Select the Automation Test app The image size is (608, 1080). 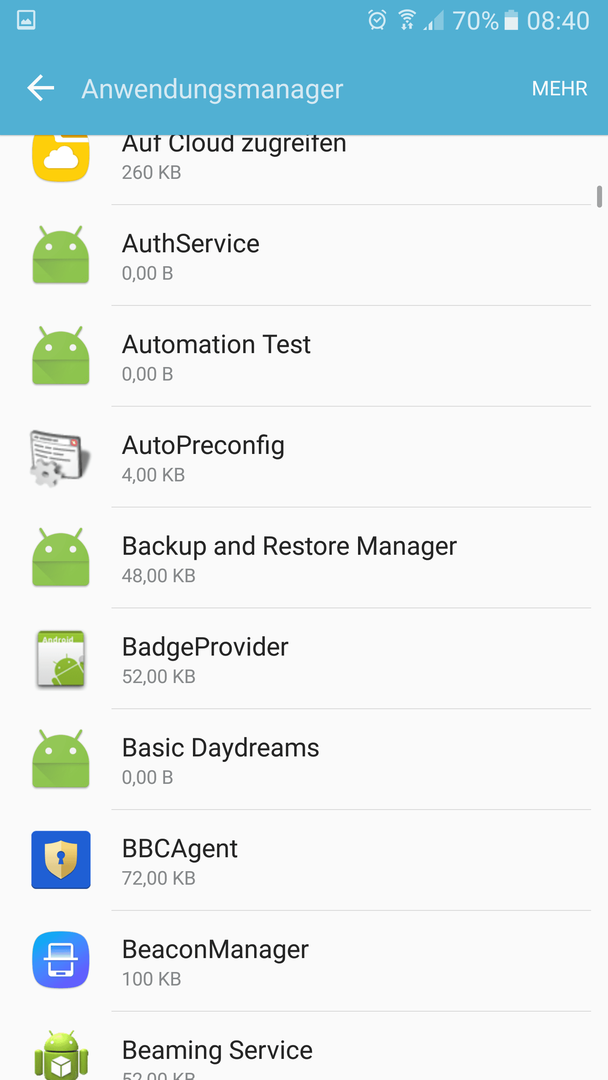304,356
